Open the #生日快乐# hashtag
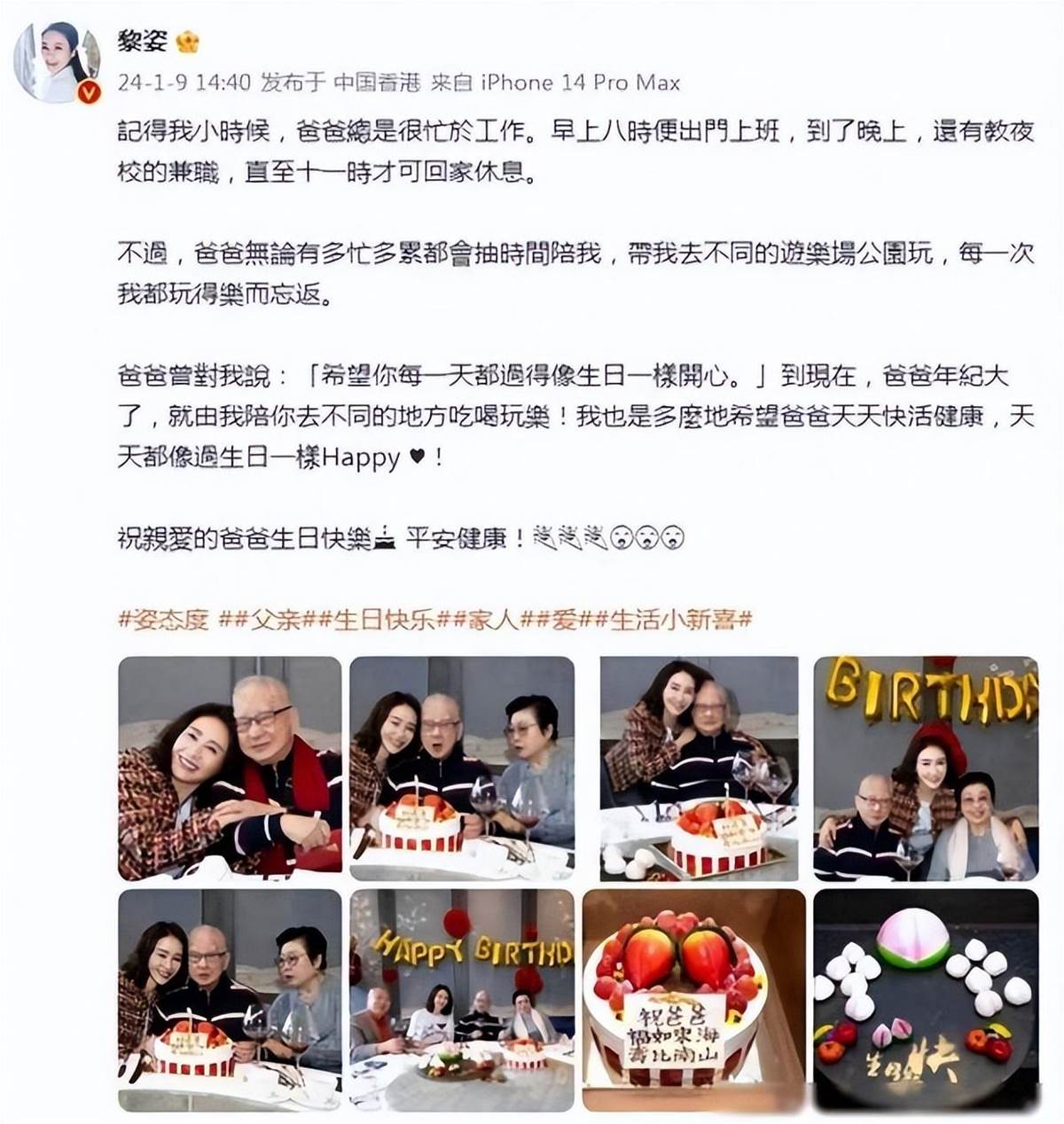Screen dimensions: 1064x1124 383,620
